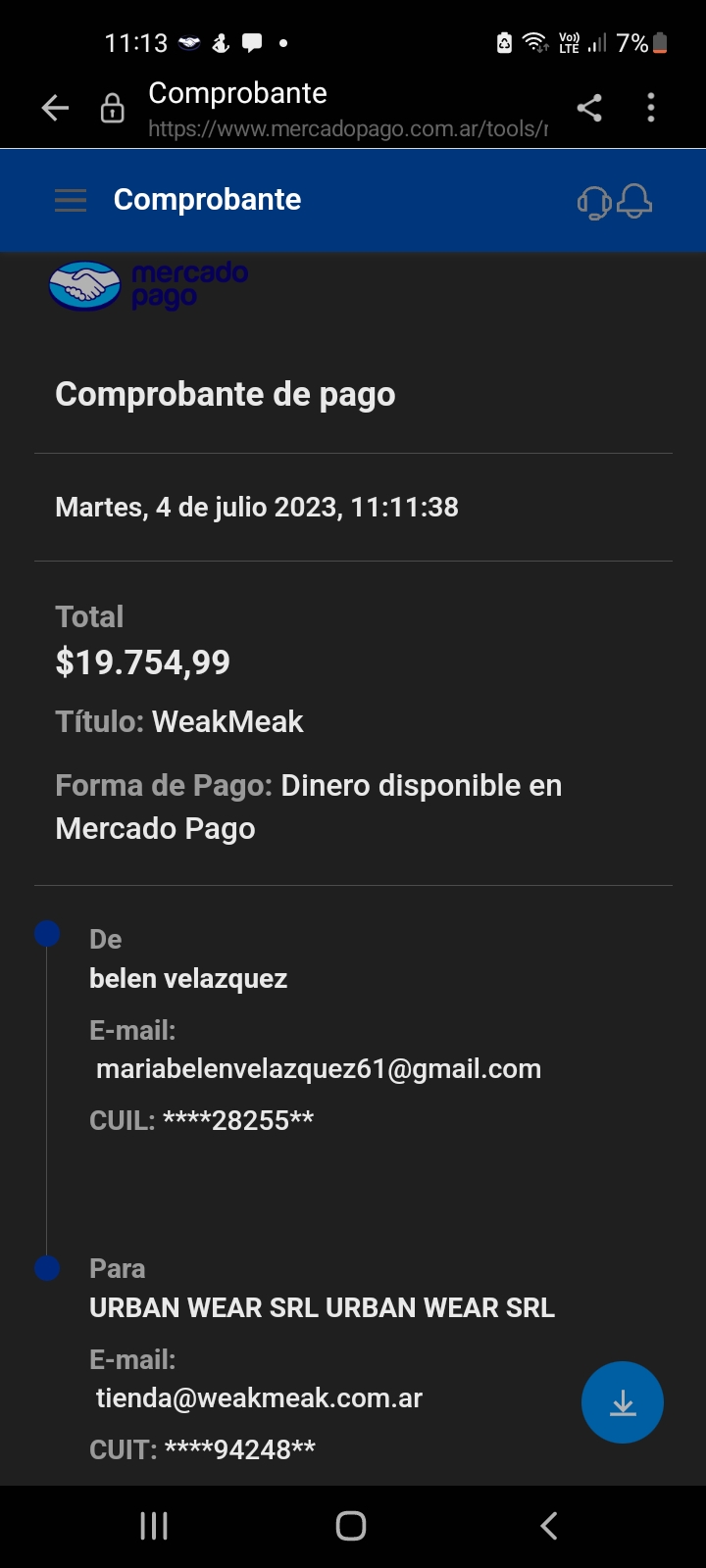Go back using the top arrow
The height and width of the screenshot is (1568, 706).
click(56, 108)
